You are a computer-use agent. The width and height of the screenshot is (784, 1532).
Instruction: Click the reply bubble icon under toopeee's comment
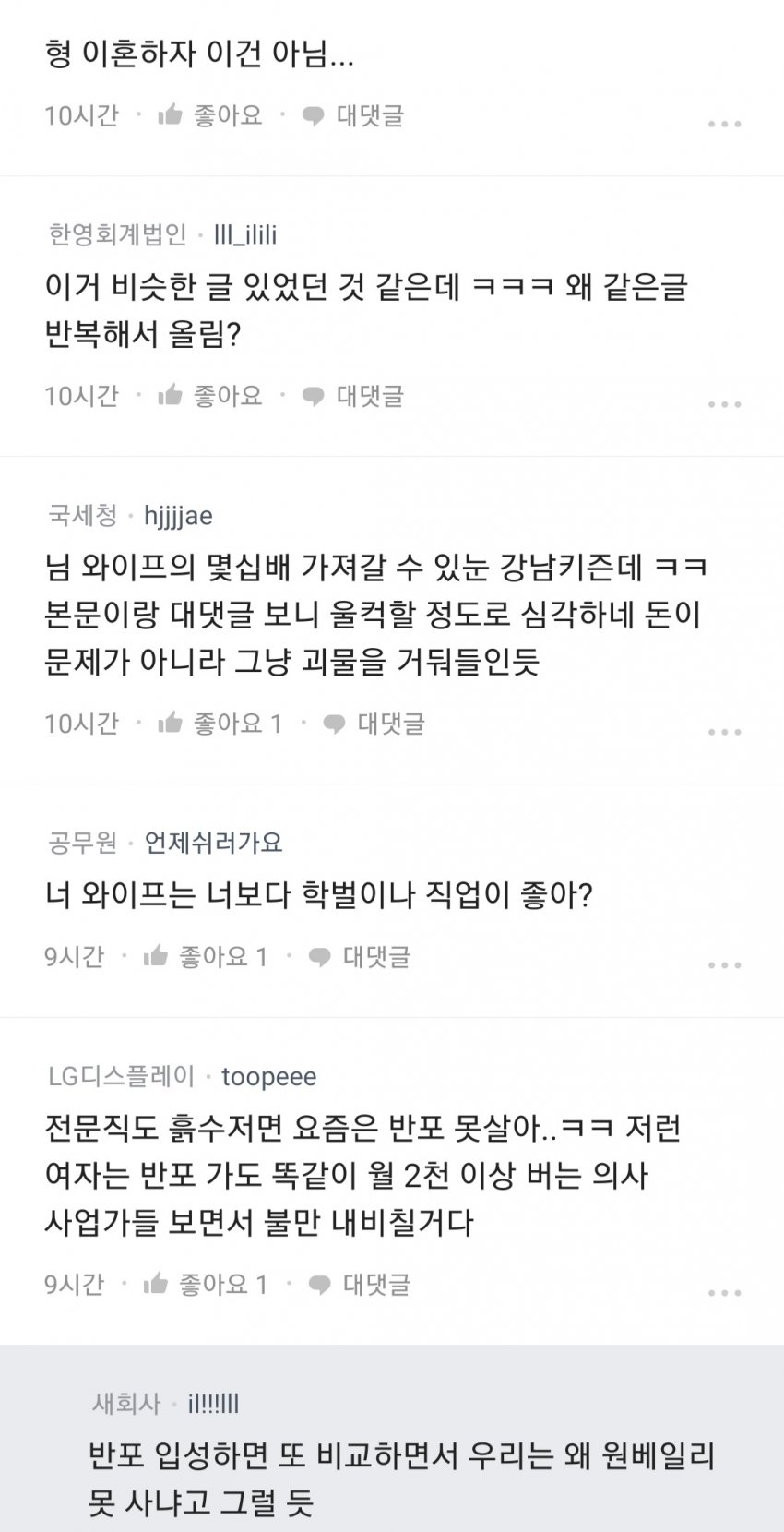[x=321, y=1284]
